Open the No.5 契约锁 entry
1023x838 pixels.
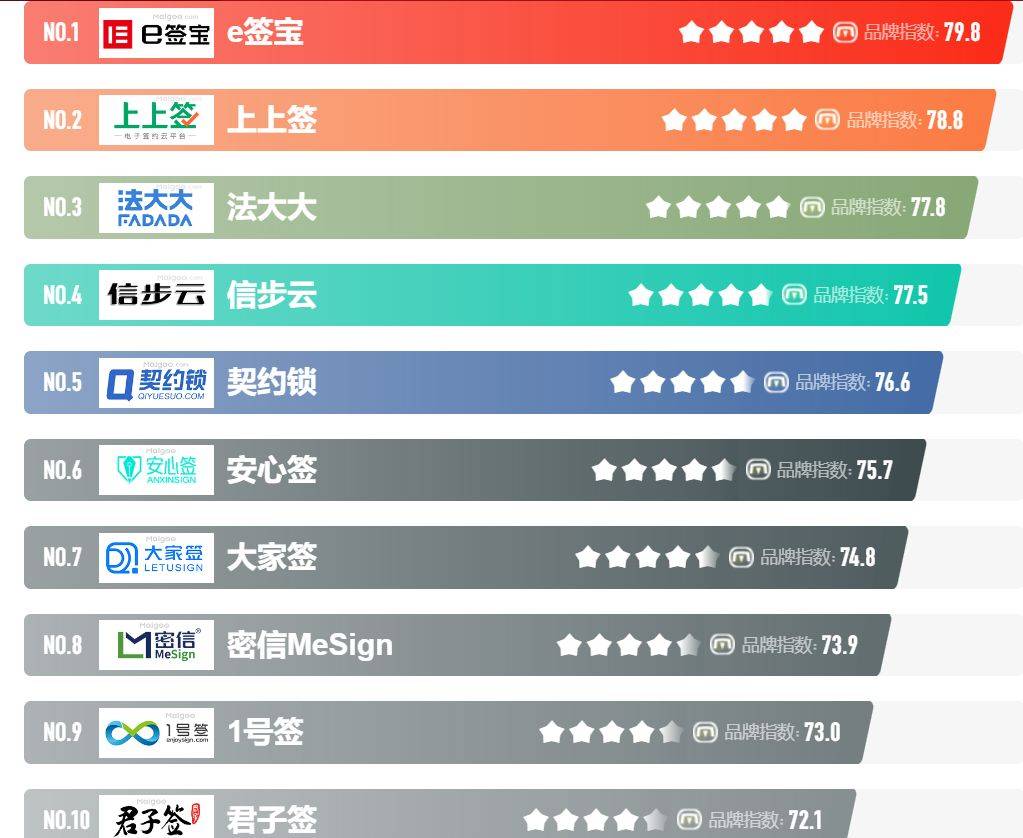pyautogui.click(x=271, y=382)
